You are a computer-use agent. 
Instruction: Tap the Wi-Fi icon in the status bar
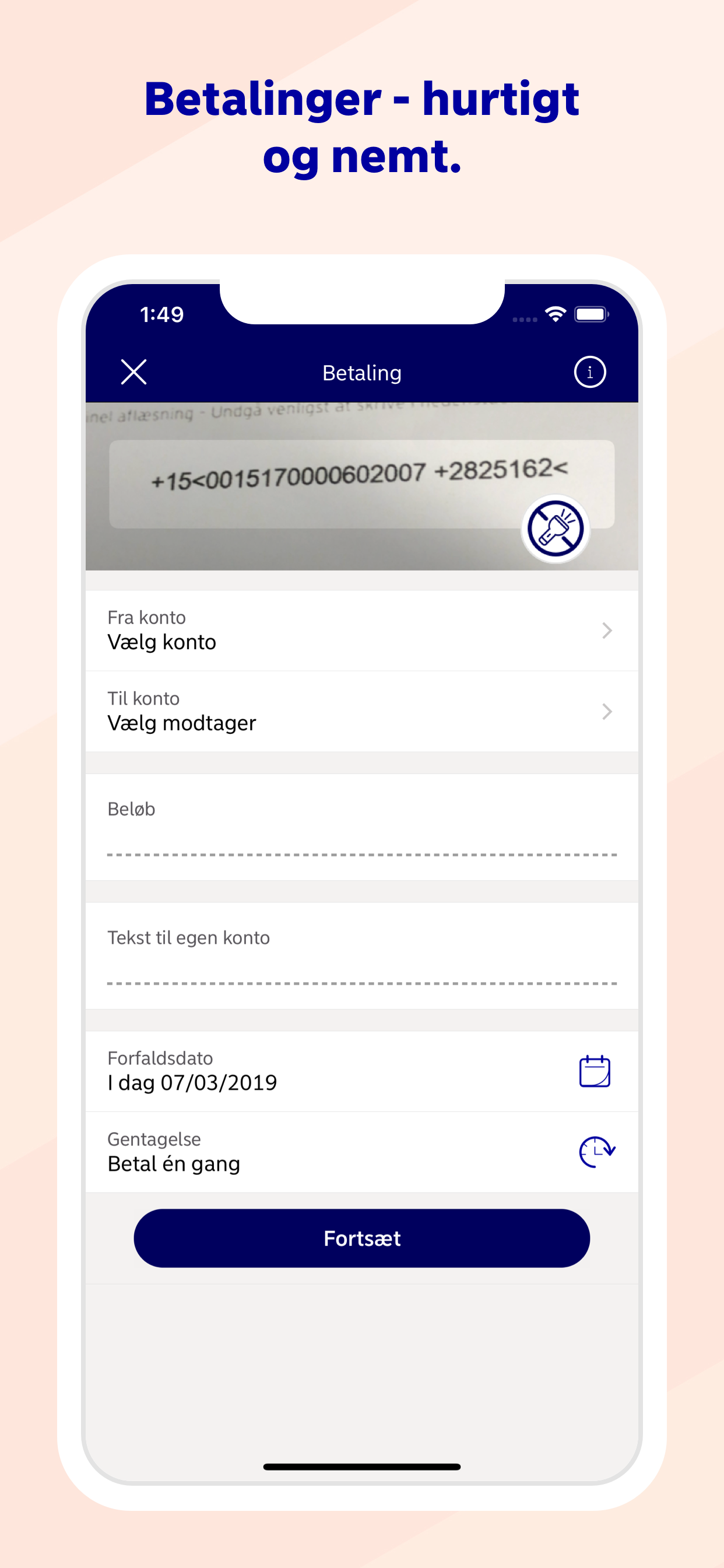555,314
